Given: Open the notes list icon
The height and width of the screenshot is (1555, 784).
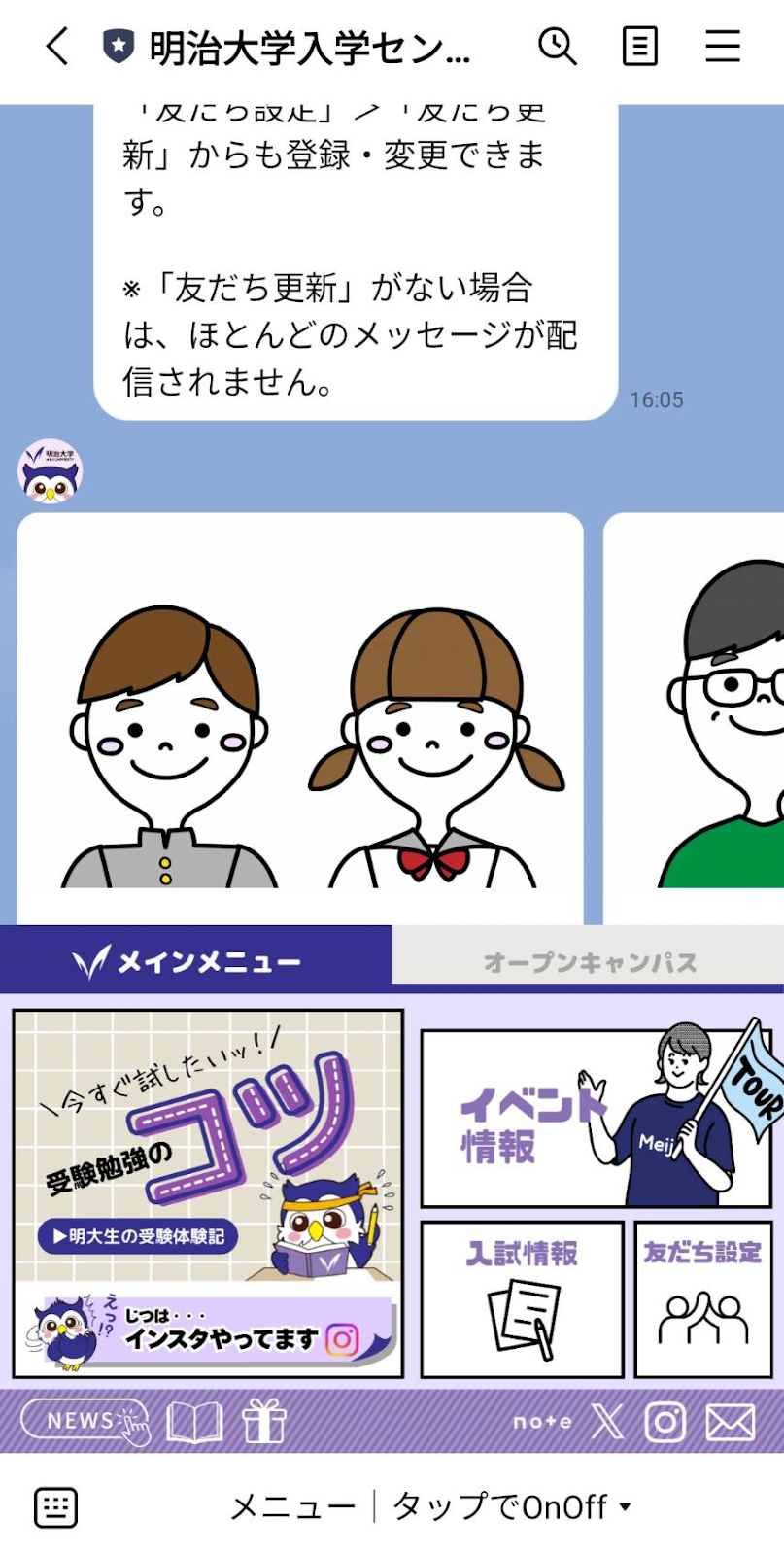Looking at the screenshot, I should click(x=639, y=46).
